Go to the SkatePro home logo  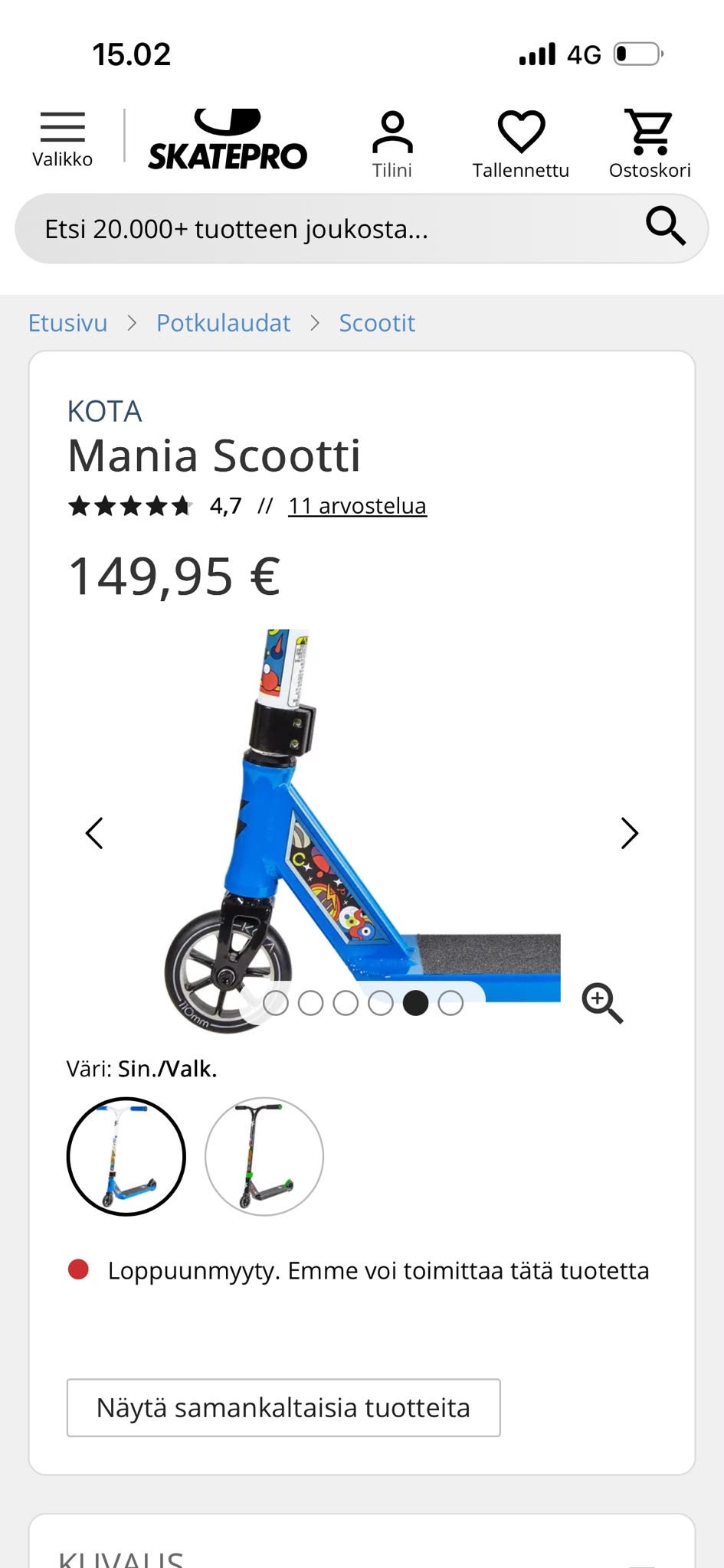[228, 140]
